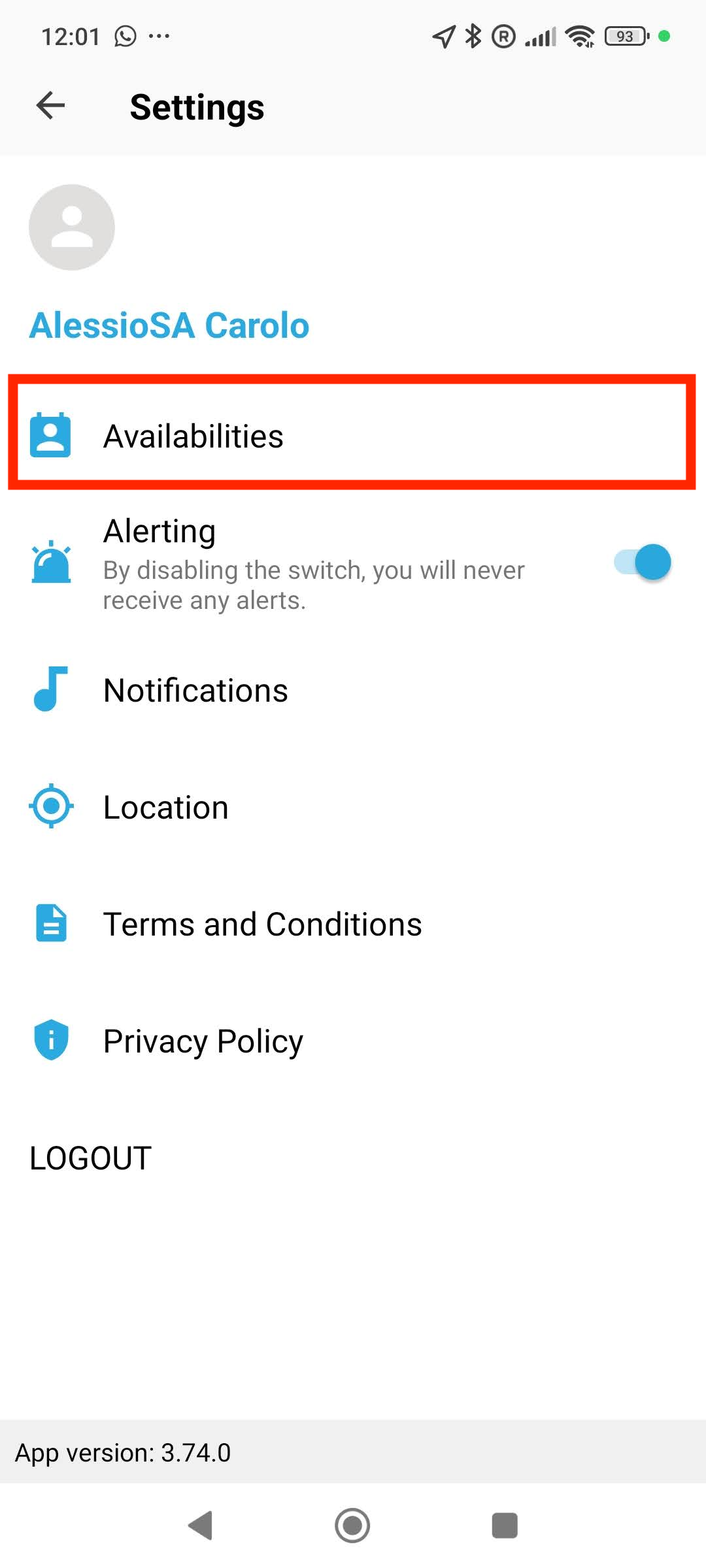Select the AlessioSA Carolo profile name
The image size is (706, 1568).
pyautogui.click(x=169, y=325)
